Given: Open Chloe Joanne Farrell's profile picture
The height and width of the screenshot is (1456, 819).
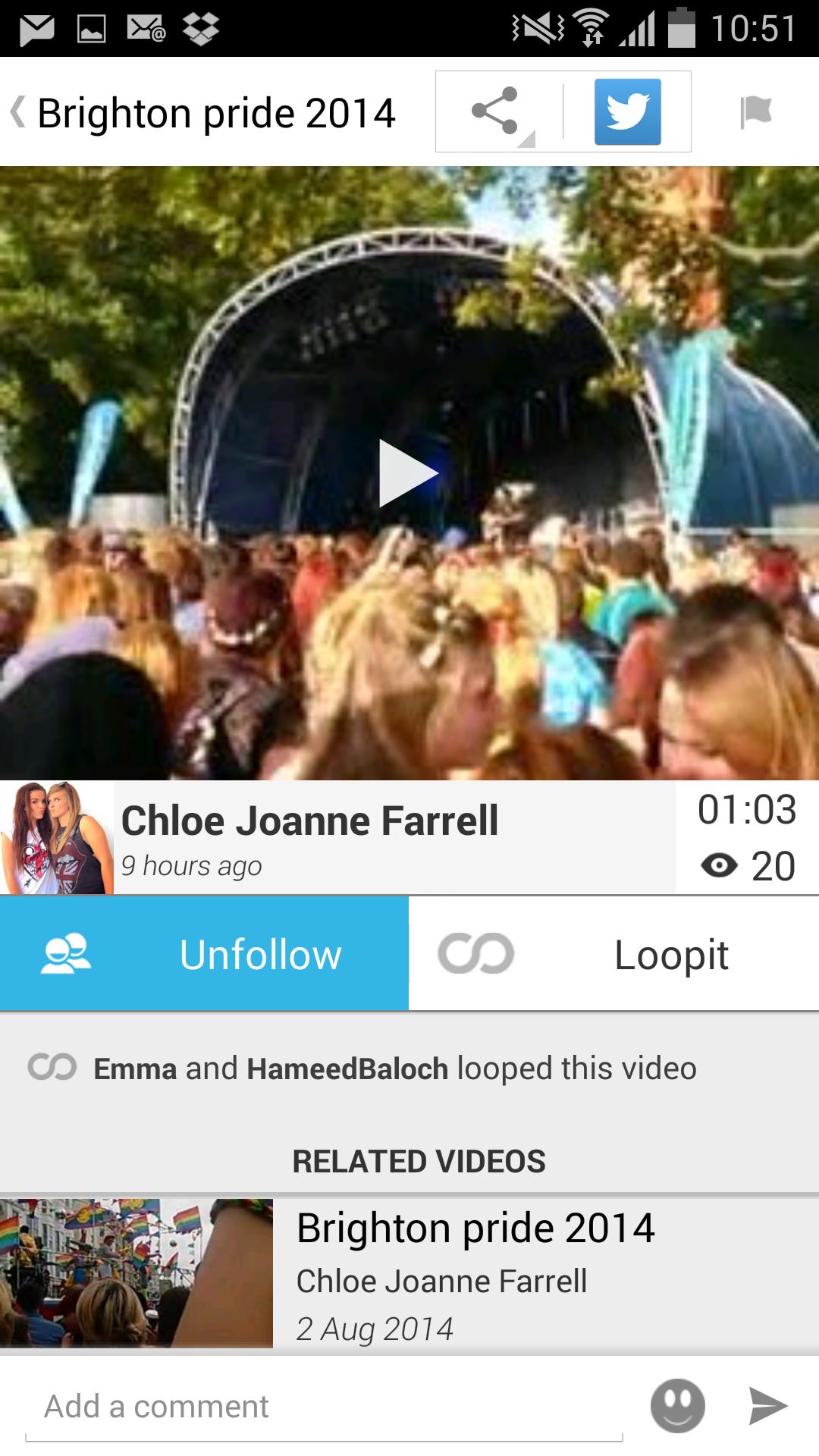Looking at the screenshot, I should [x=57, y=837].
